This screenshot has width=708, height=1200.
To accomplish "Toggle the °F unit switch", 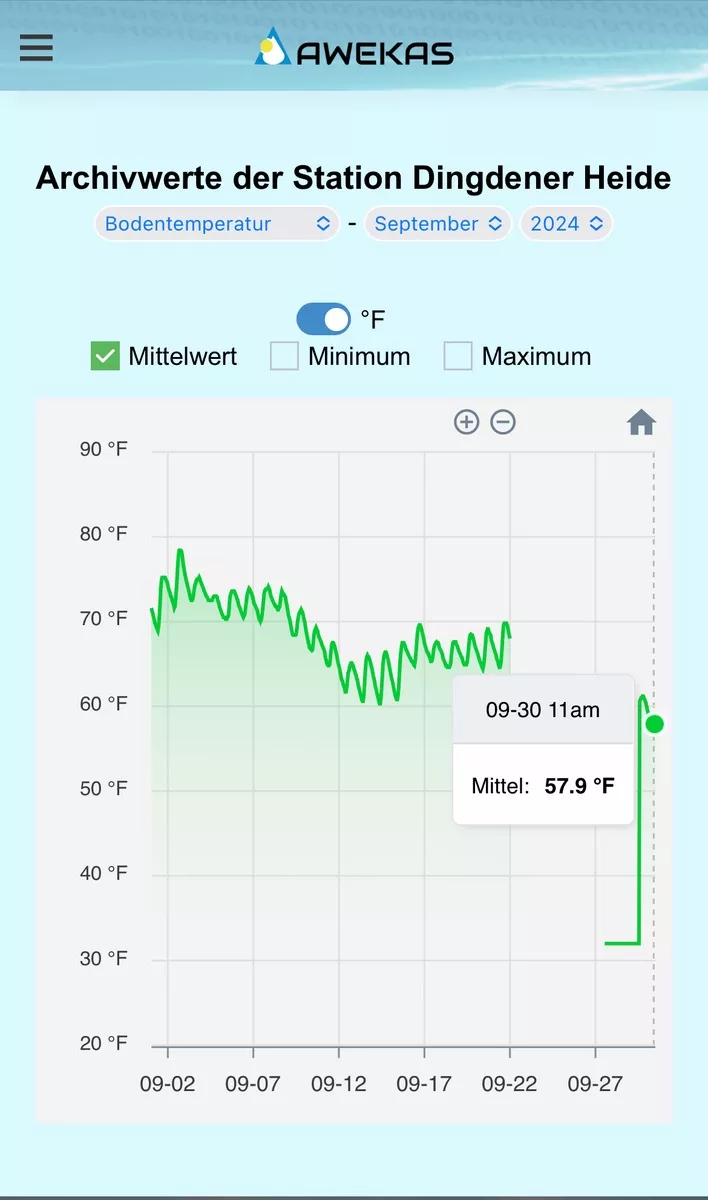I will tap(324, 319).
